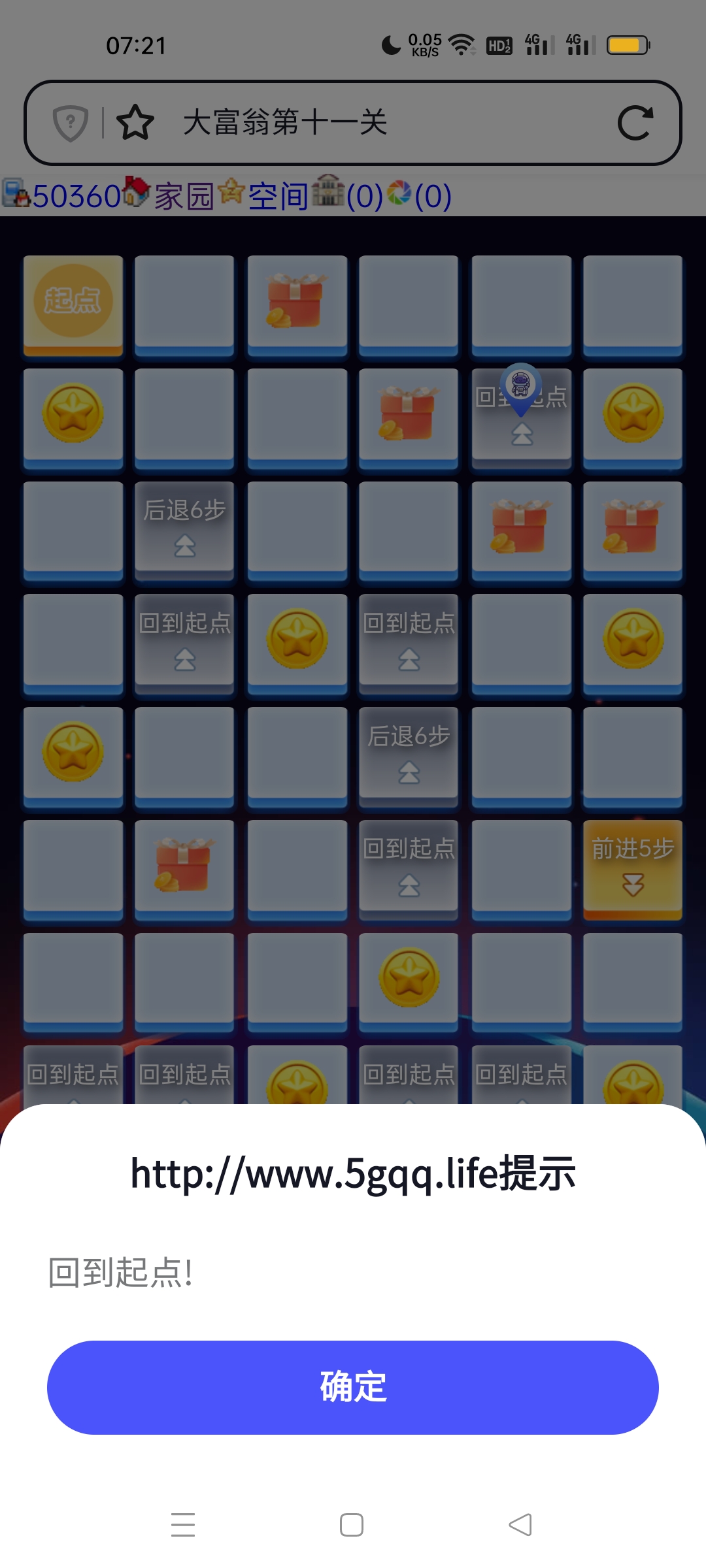Open the site security shield icon
Screen dimensions: 706x1568
click(x=71, y=123)
